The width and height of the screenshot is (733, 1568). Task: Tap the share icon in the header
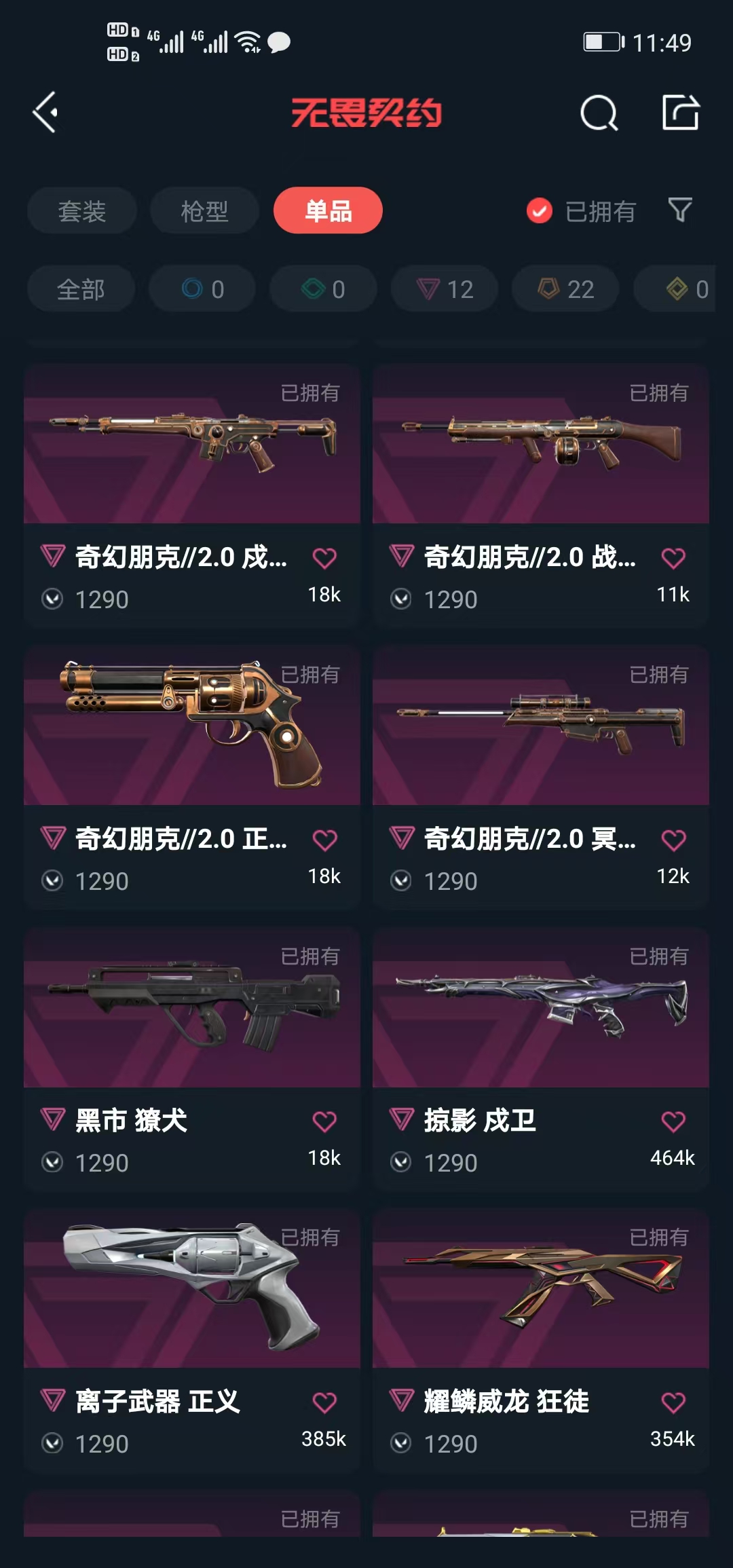[x=680, y=113]
